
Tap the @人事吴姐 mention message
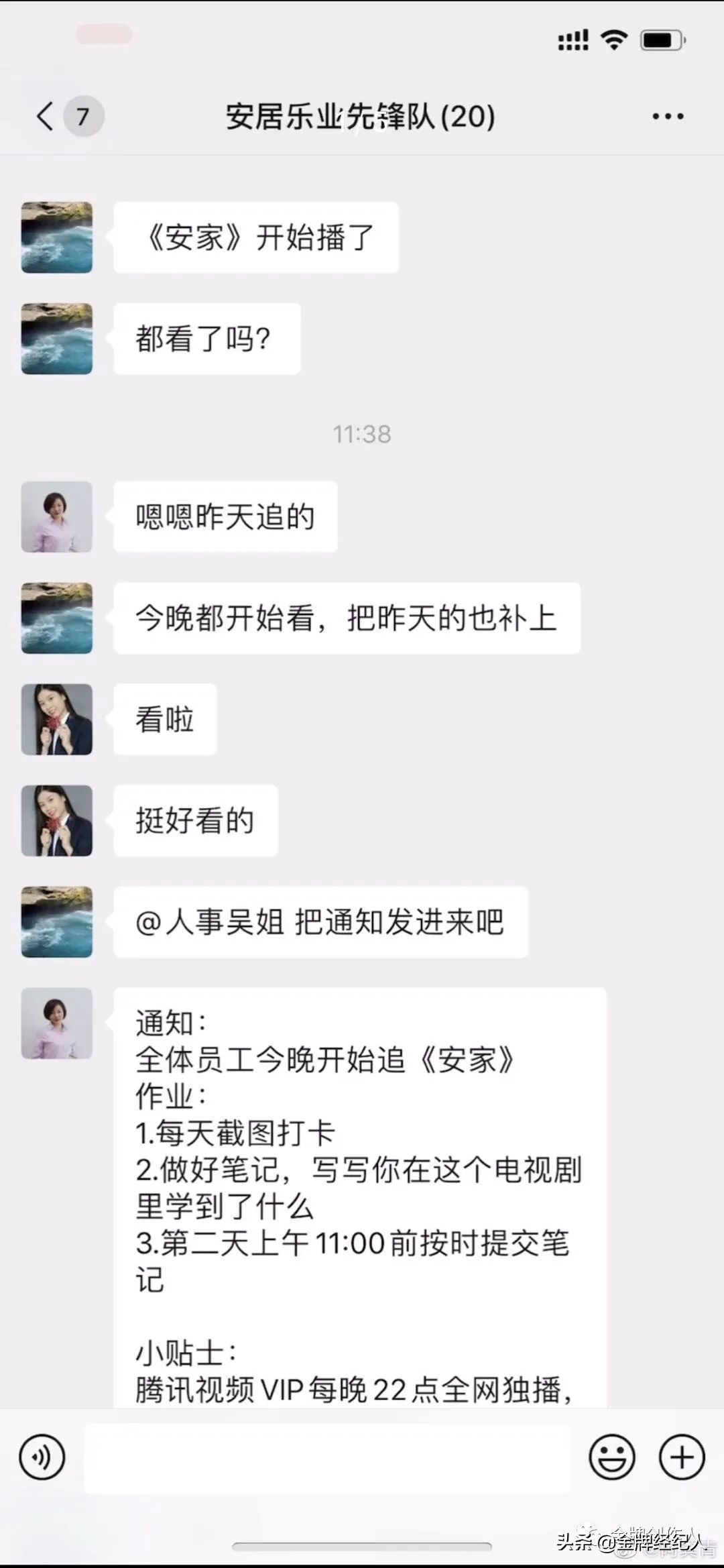click(320, 923)
